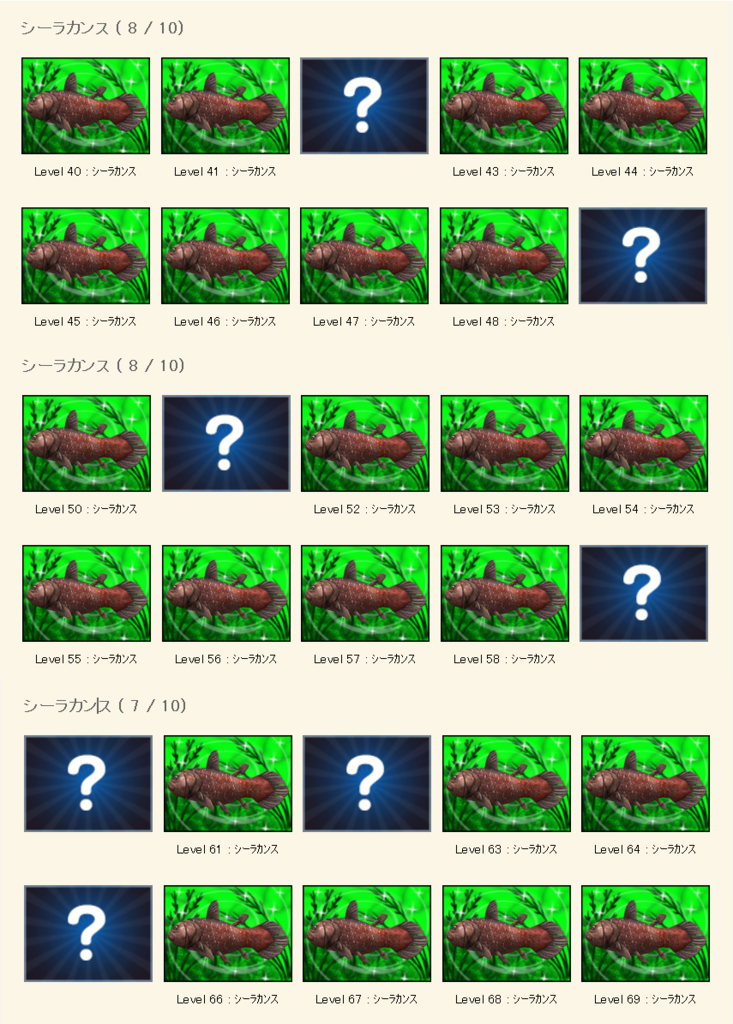Open the Level 40 シーラカンス card
The width and height of the screenshot is (733, 1024).
(85, 106)
